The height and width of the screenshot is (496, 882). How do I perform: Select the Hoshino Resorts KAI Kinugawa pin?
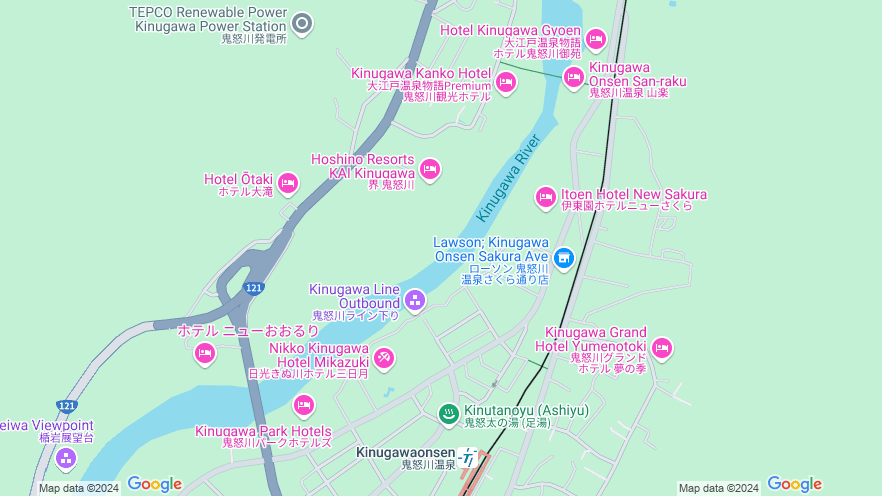point(430,169)
